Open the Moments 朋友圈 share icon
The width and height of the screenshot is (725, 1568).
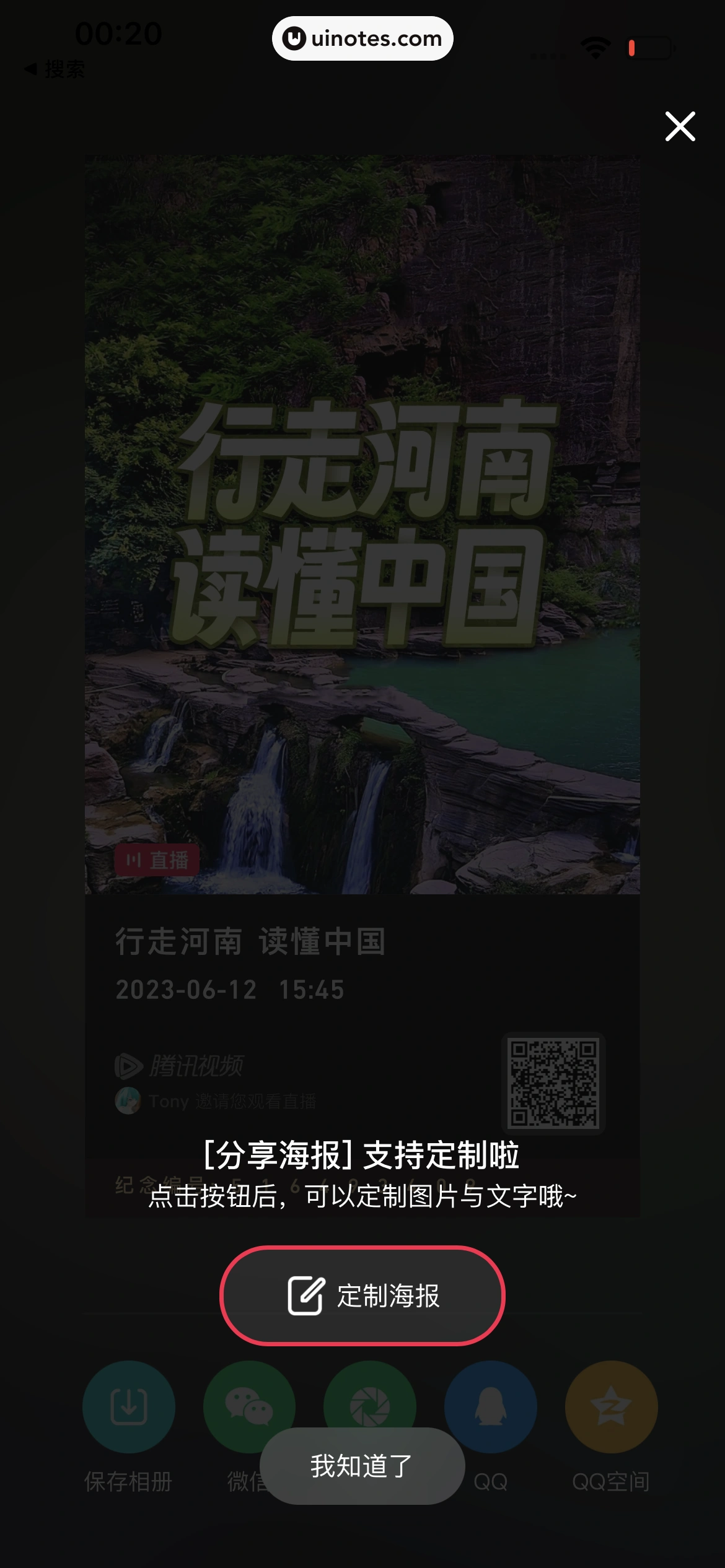coord(369,1407)
